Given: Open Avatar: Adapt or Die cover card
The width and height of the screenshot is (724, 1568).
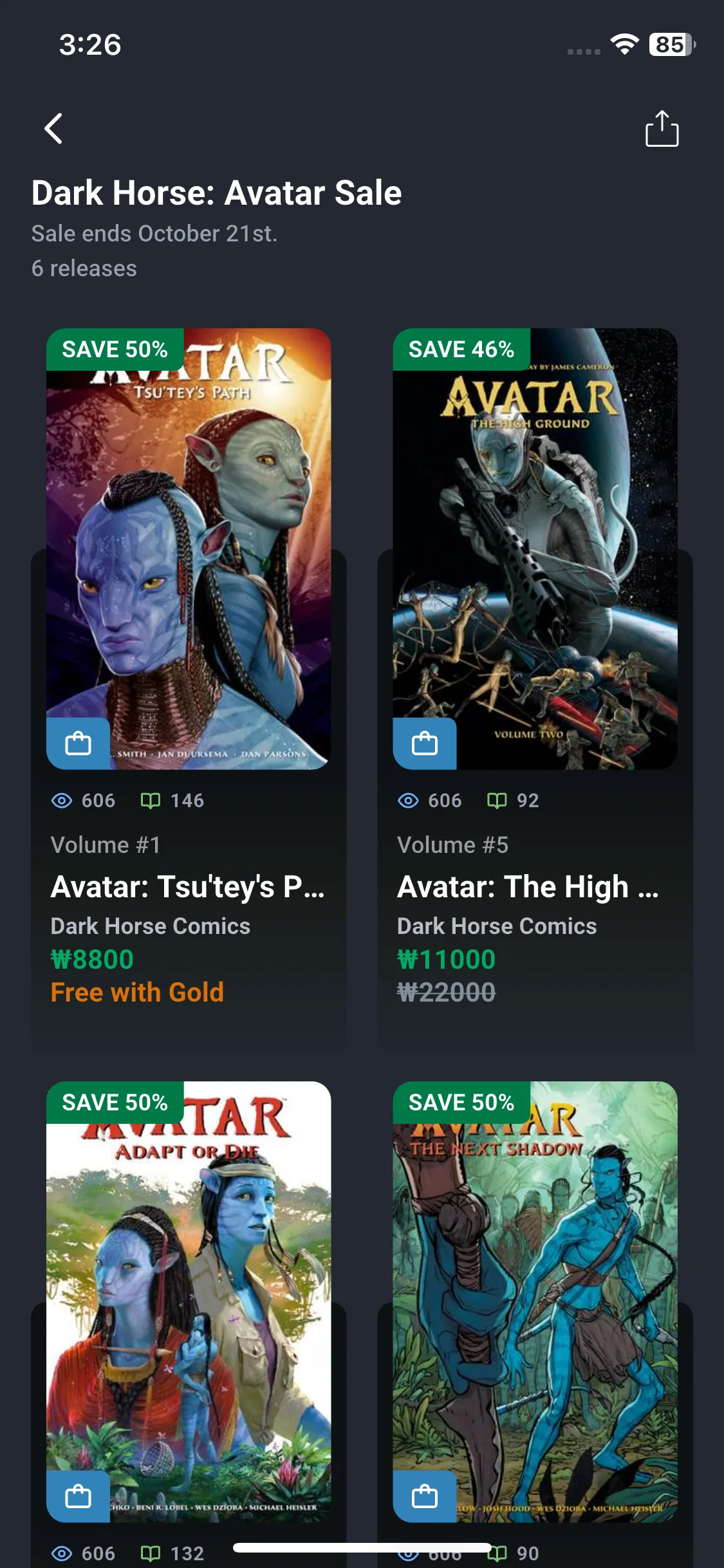Looking at the screenshot, I should coord(189,1302).
